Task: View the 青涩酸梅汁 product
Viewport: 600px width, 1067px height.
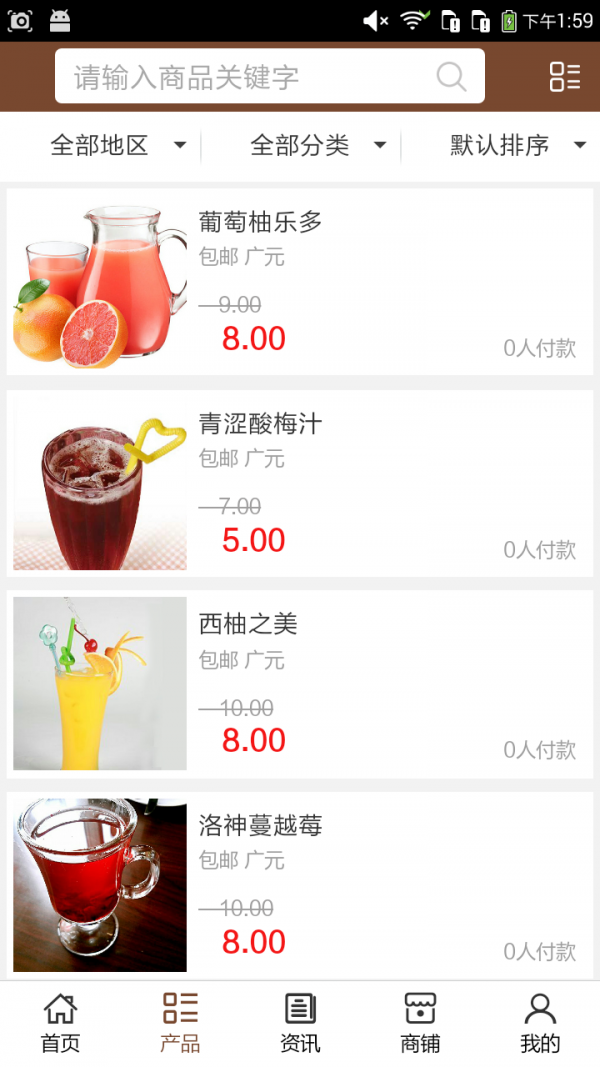Action: (x=300, y=484)
